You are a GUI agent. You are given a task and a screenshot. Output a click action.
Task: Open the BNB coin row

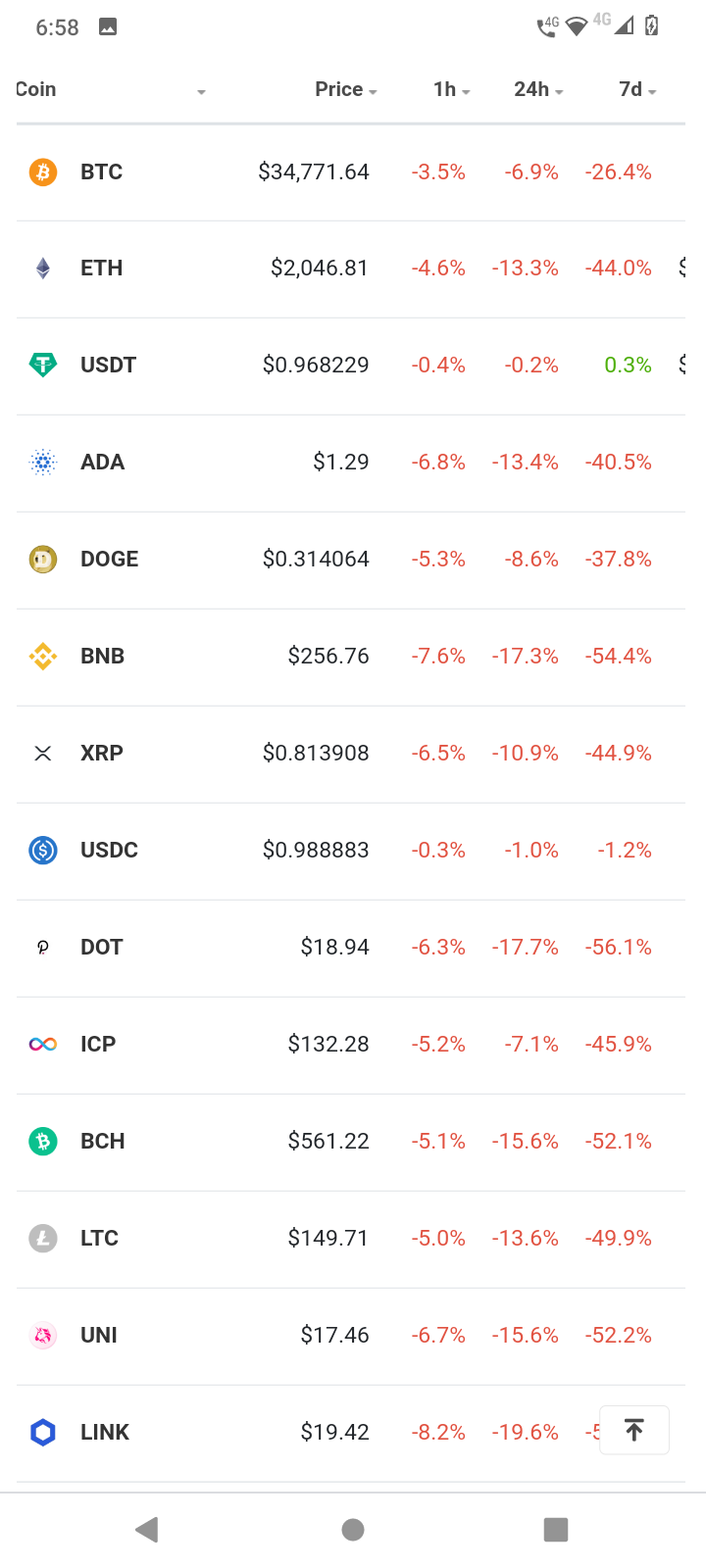pos(351,657)
